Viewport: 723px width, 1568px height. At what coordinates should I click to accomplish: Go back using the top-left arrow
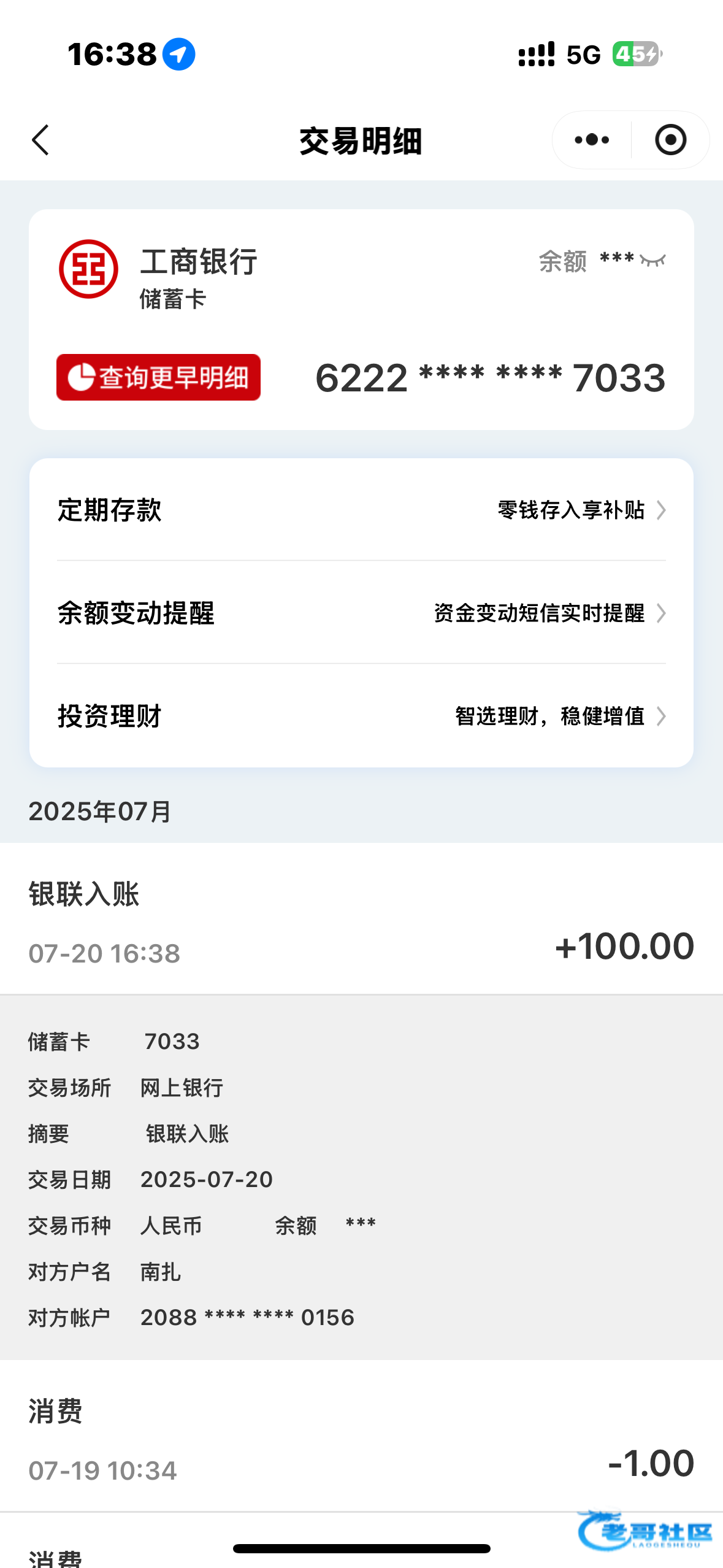40,140
